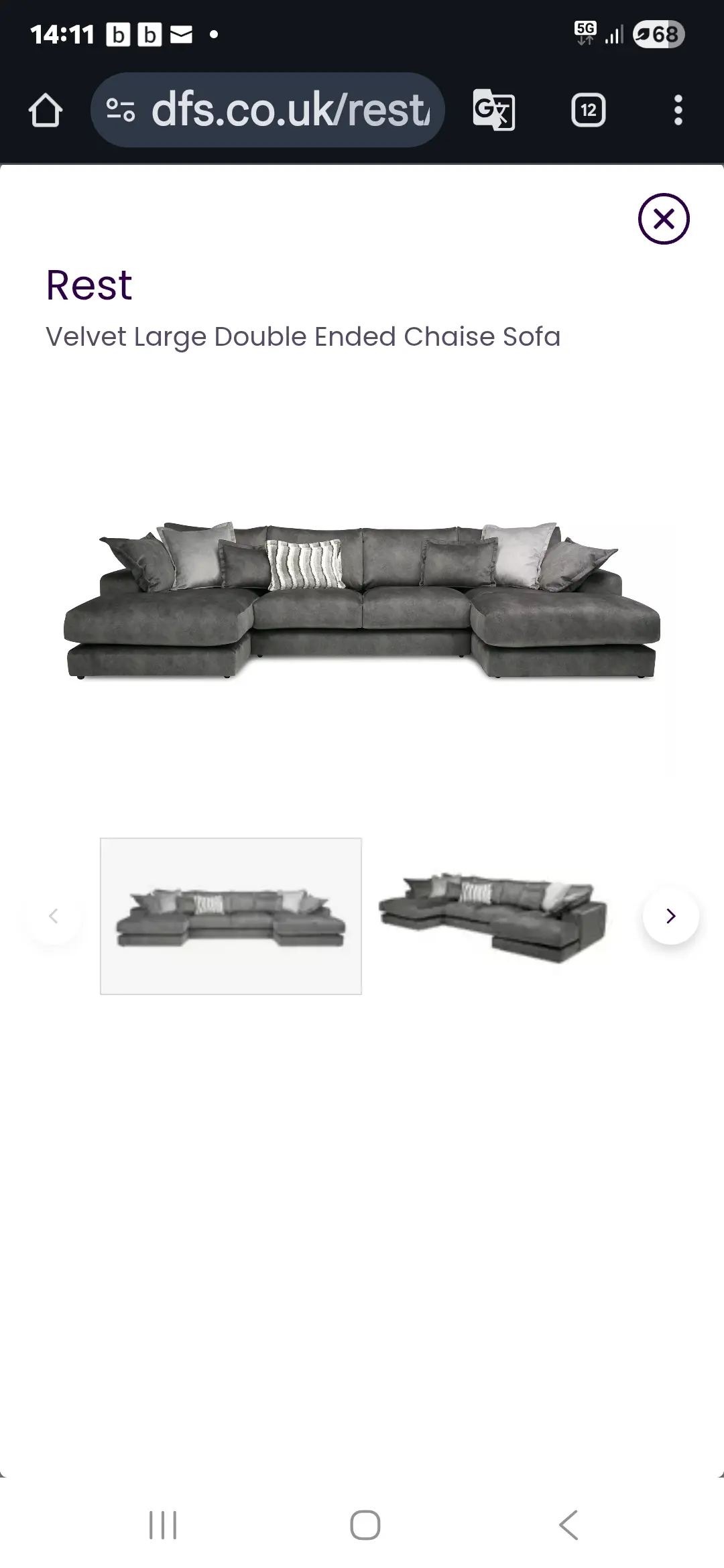Image resolution: width=724 pixels, height=1568 pixels.
Task: Open the browser home page
Action: click(x=46, y=110)
